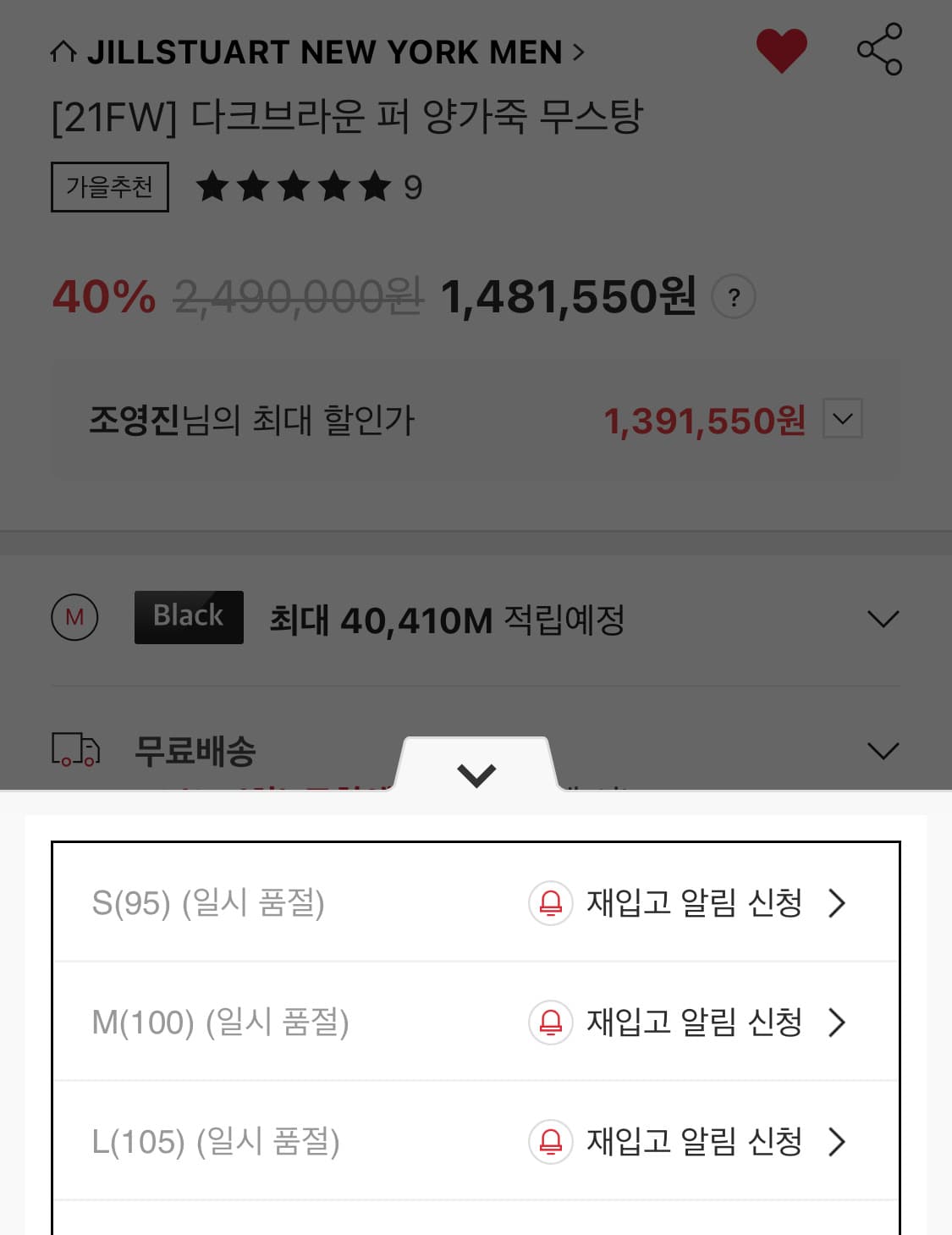Screen dimensions: 952x1235
Task: Open the share icon at top right
Action: click(880, 50)
